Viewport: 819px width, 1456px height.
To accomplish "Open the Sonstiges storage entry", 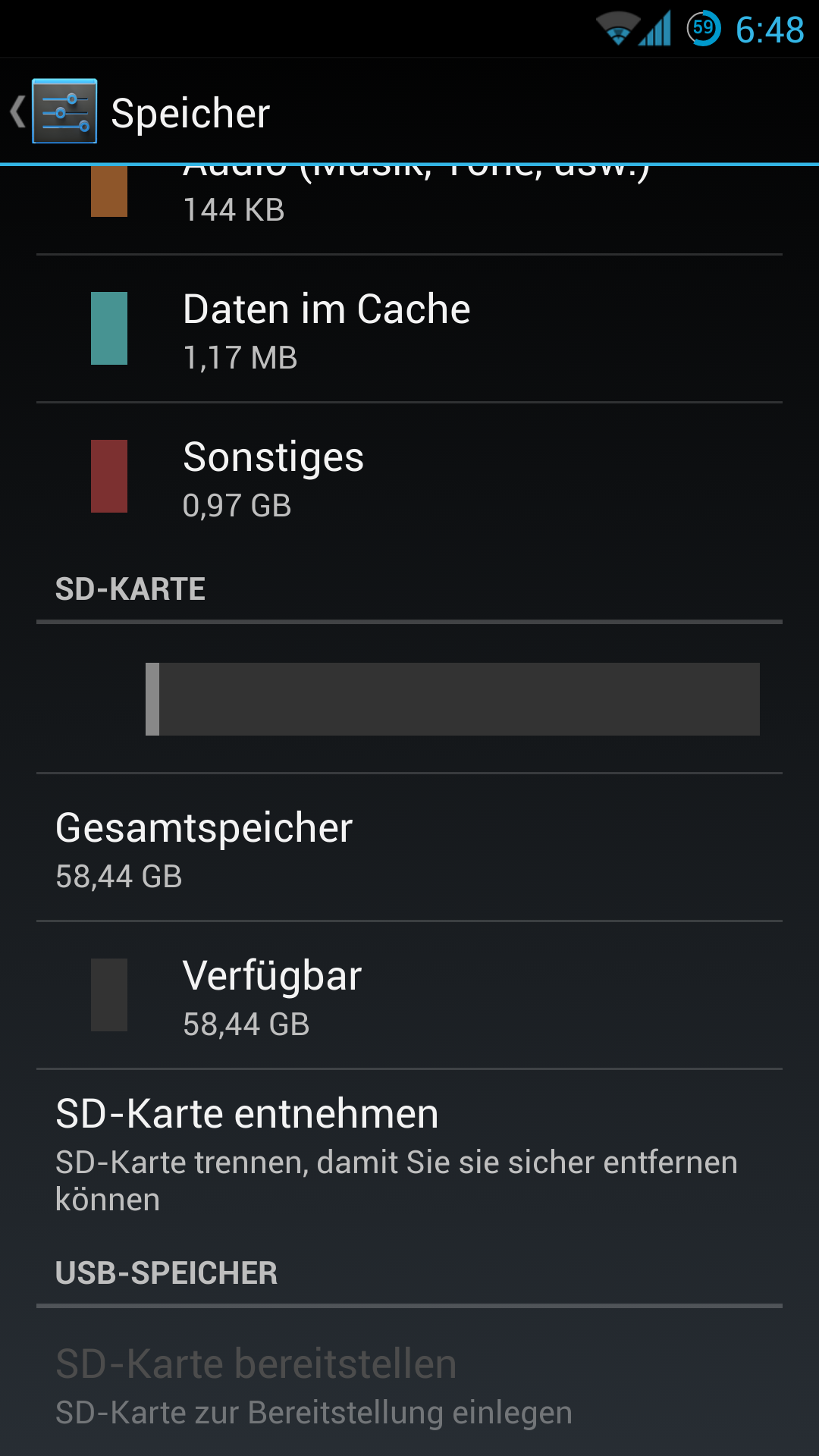I will click(x=409, y=476).
